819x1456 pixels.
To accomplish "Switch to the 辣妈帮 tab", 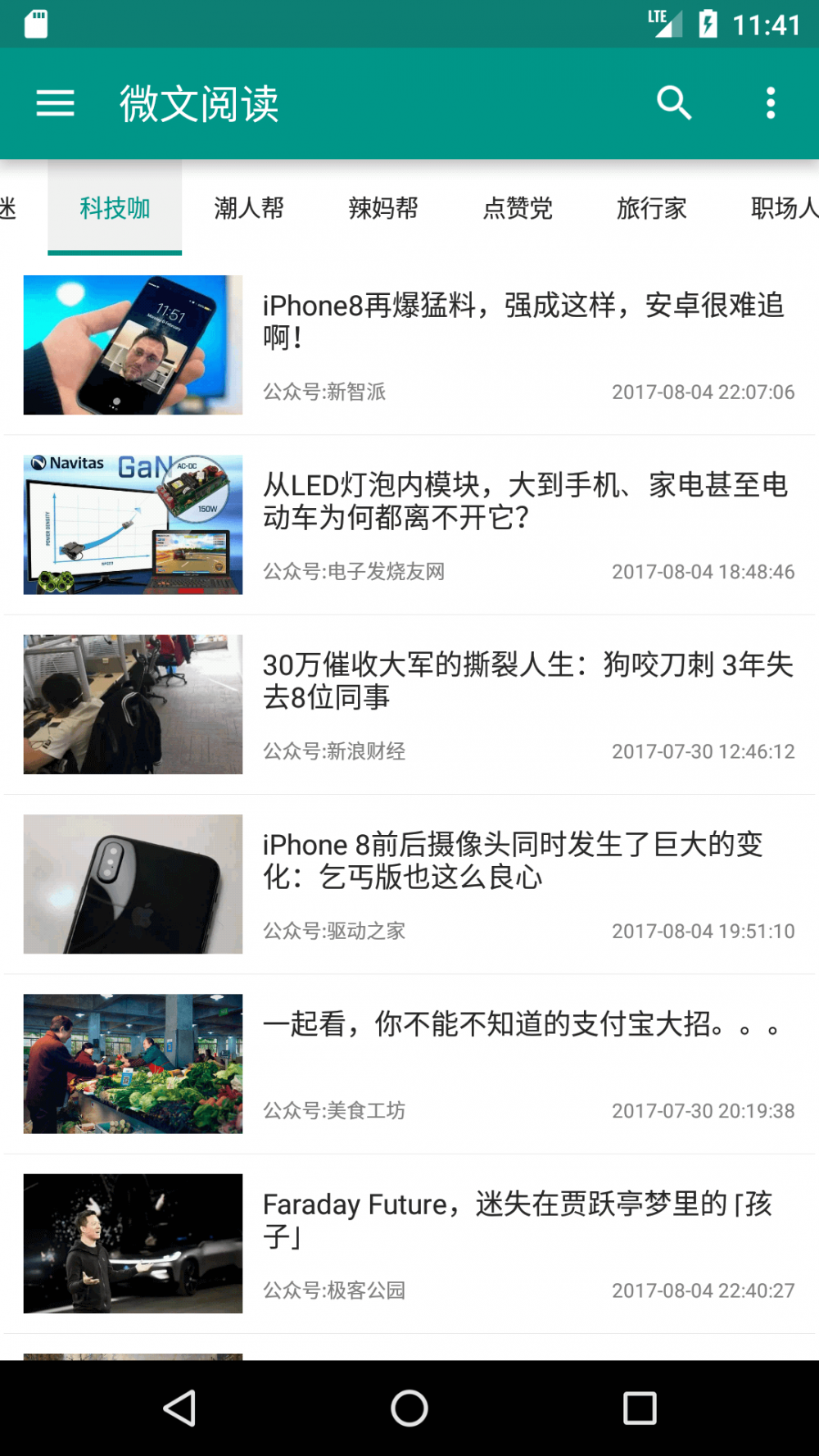I will [x=383, y=208].
